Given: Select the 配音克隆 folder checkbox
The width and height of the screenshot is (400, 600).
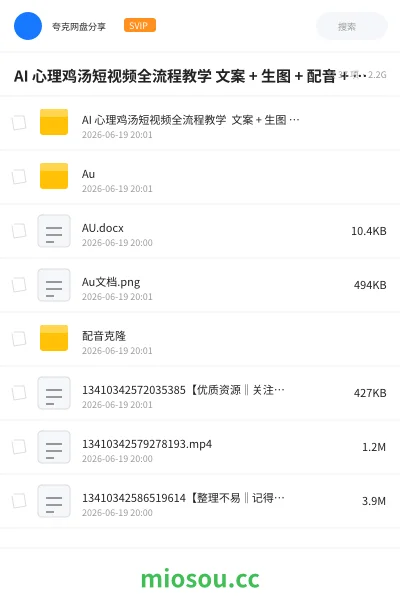Looking at the screenshot, I should tap(19, 339).
